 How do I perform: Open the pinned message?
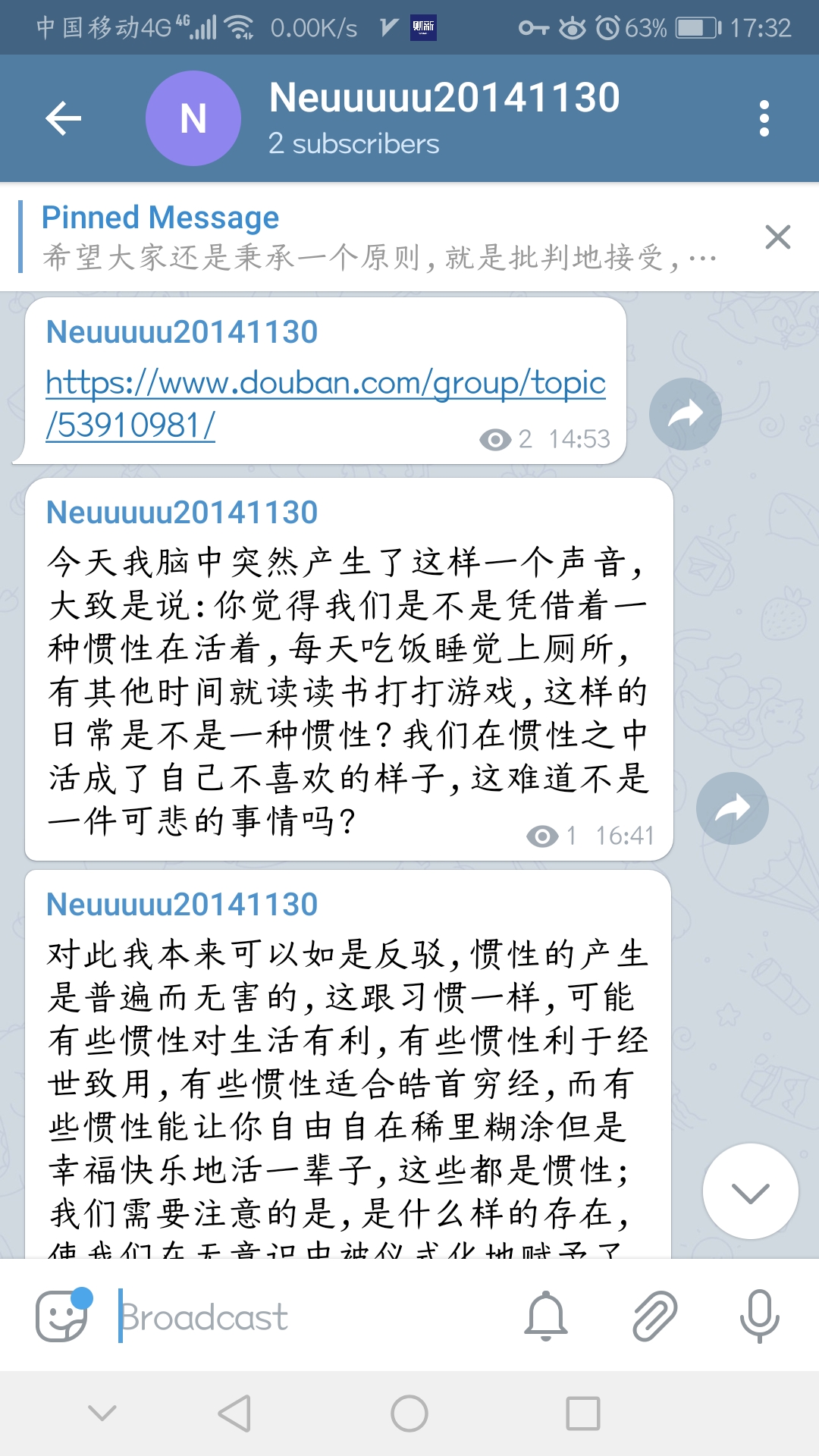point(379,237)
